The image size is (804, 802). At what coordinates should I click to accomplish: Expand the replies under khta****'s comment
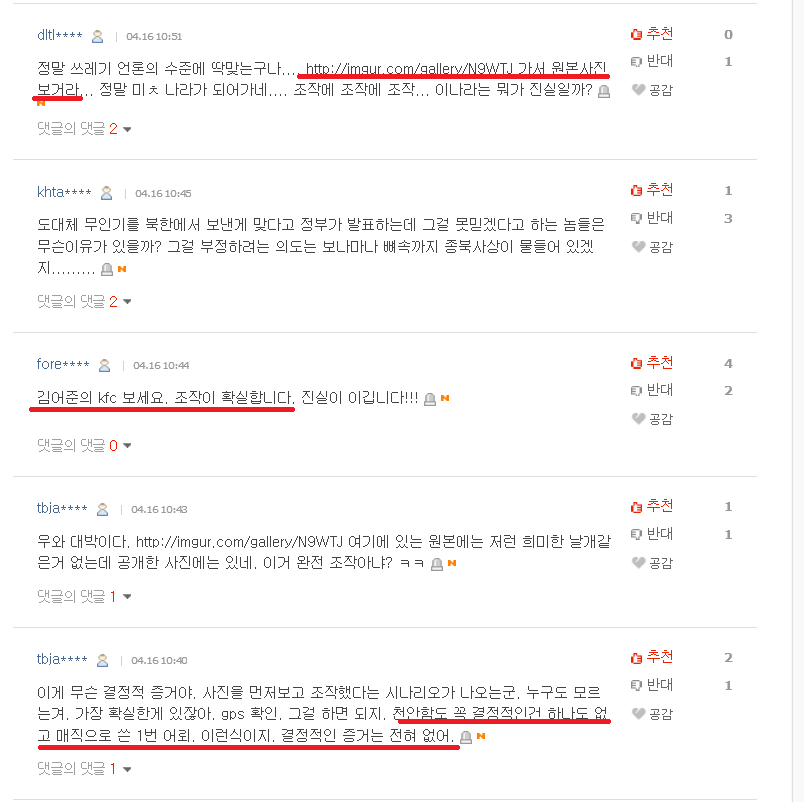[x=85, y=301]
